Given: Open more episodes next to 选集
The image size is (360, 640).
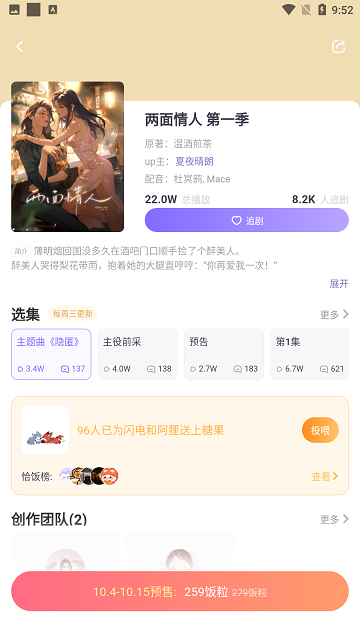Looking at the screenshot, I should [334, 314].
